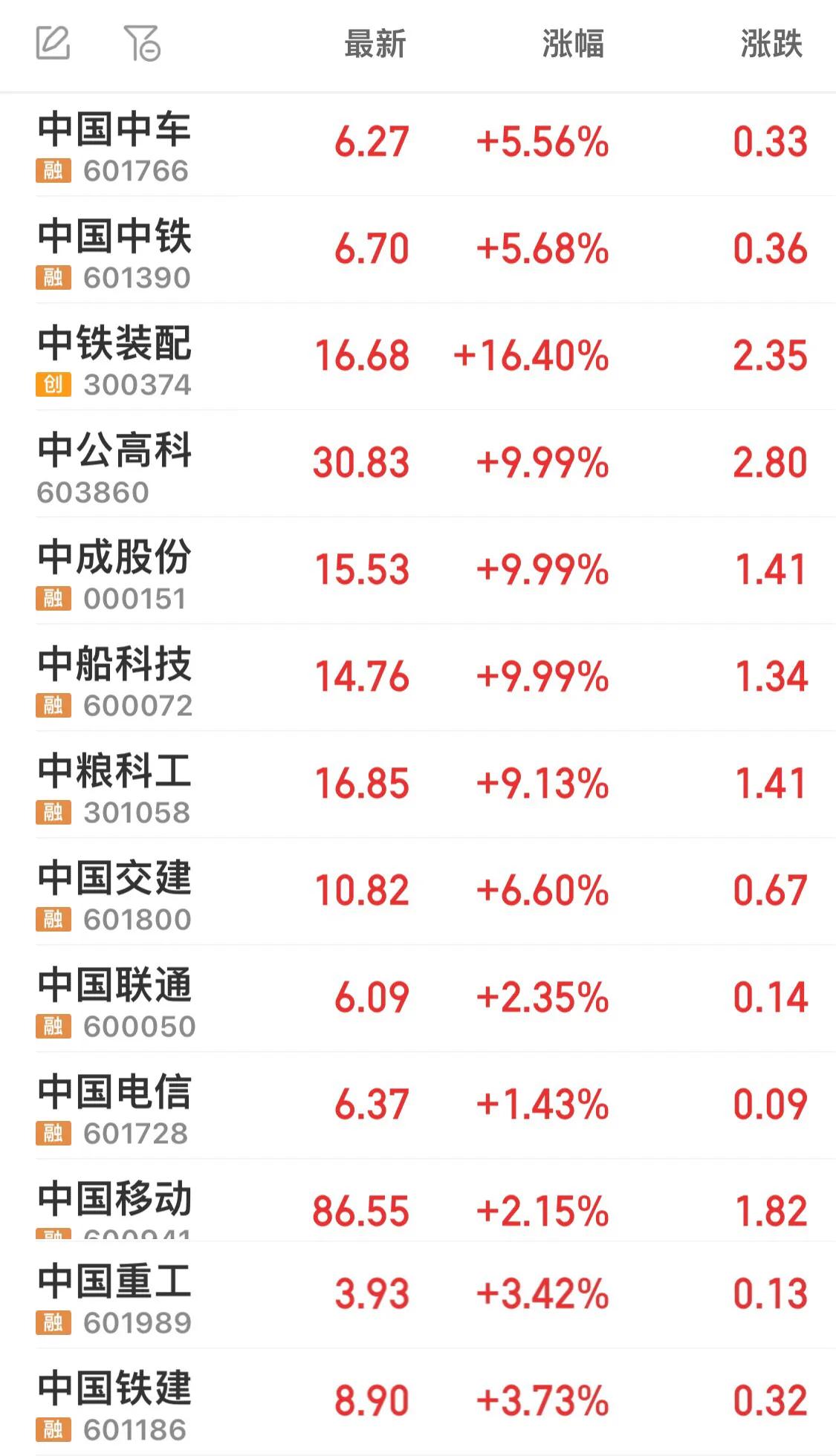Open 中国电信 601728 details
Image resolution: width=836 pixels, height=1456 pixels.
(x=418, y=1105)
